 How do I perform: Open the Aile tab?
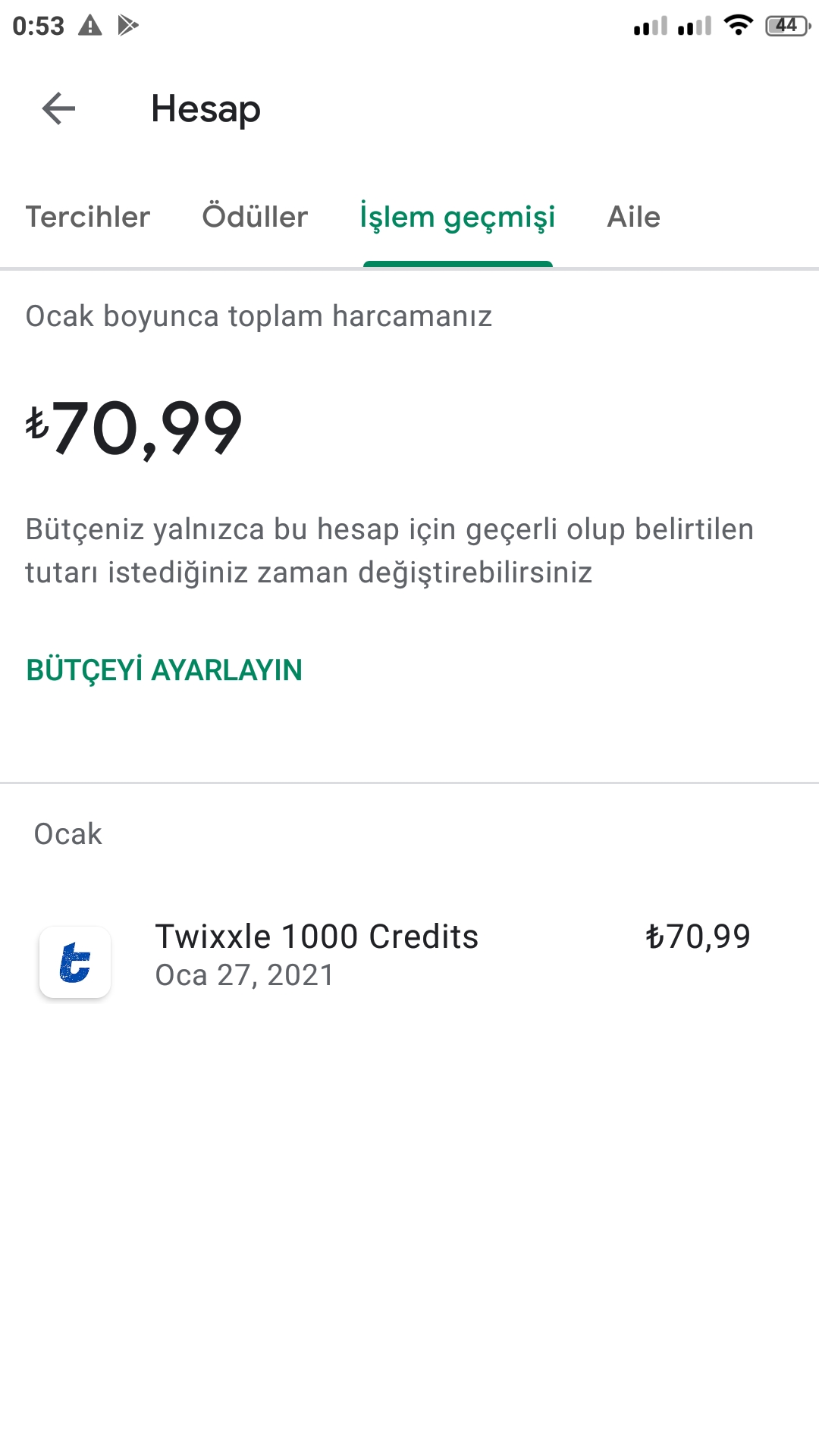(x=633, y=217)
